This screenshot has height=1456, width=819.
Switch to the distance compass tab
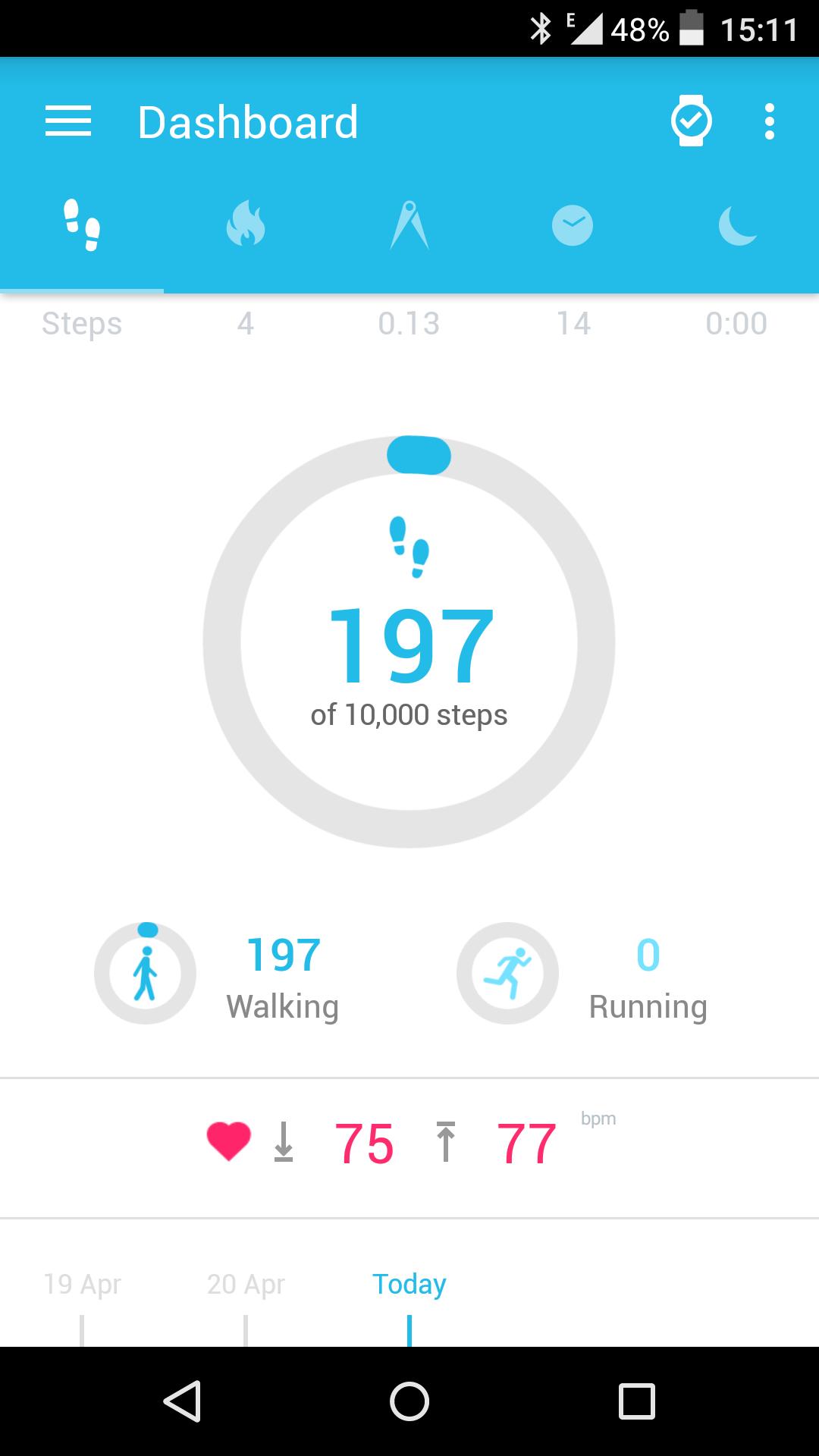point(409,224)
